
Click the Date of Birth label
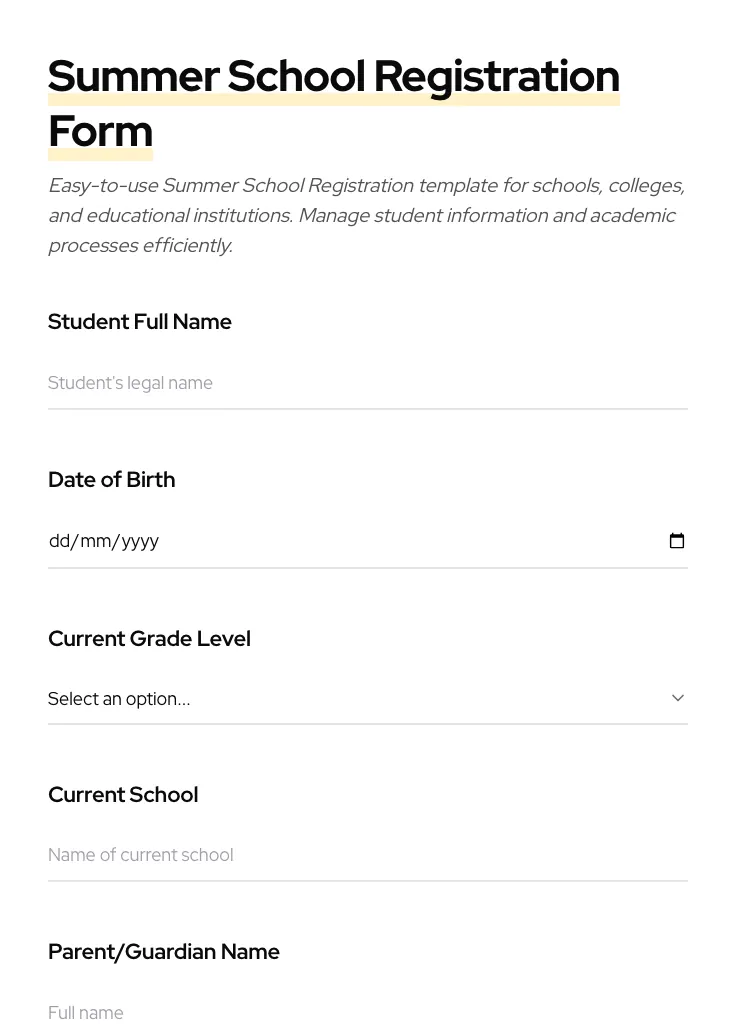[x=111, y=479]
